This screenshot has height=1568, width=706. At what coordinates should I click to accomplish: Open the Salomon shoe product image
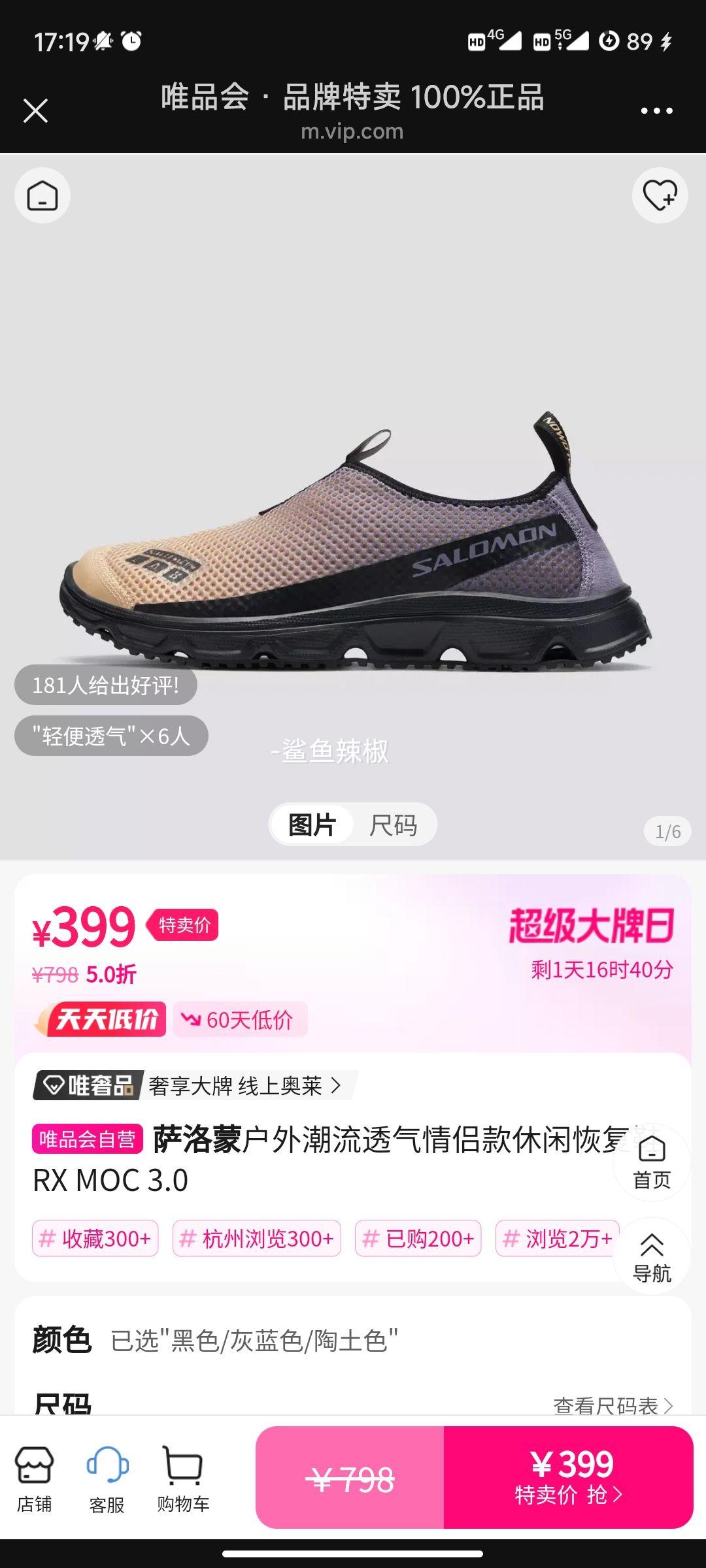tap(353, 542)
